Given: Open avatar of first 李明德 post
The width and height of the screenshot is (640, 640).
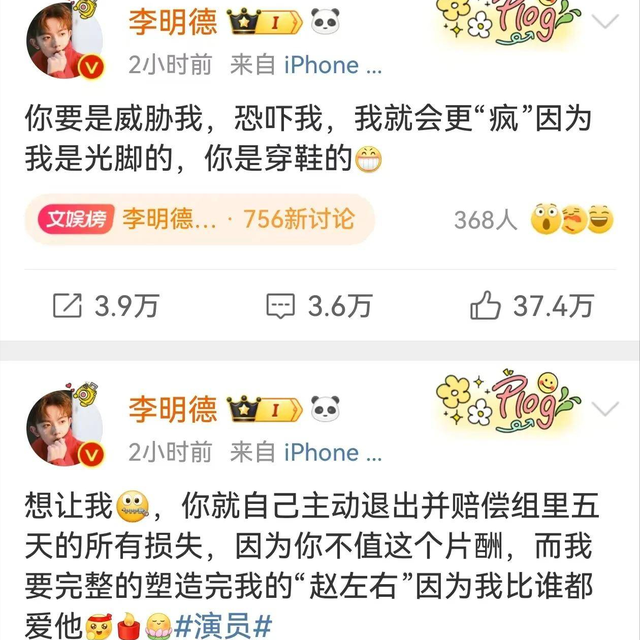Looking at the screenshot, I should pos(64,40).
